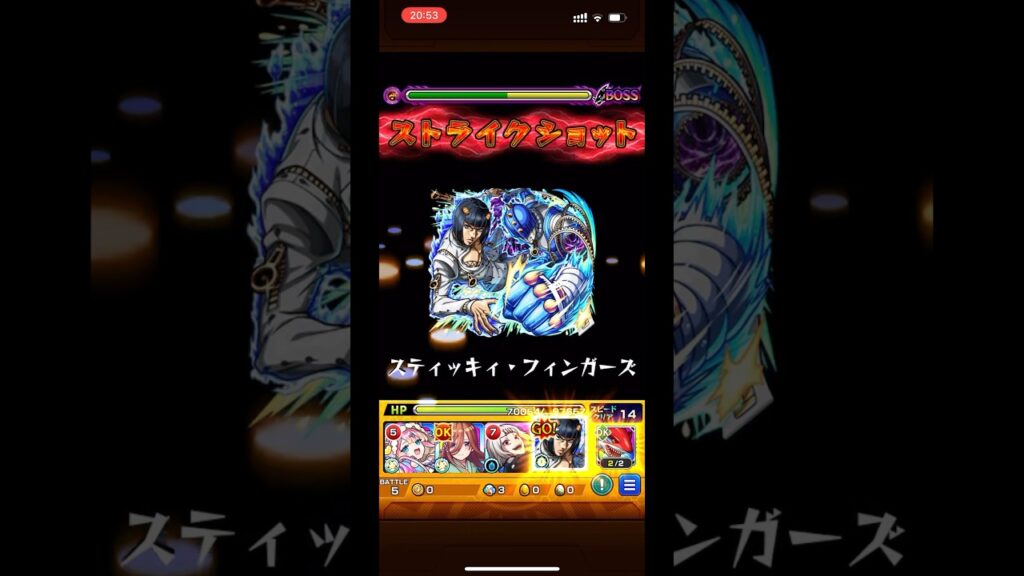Select the white-haired character with counter 7
This screenshot has width=1024, height=576.
507,447
